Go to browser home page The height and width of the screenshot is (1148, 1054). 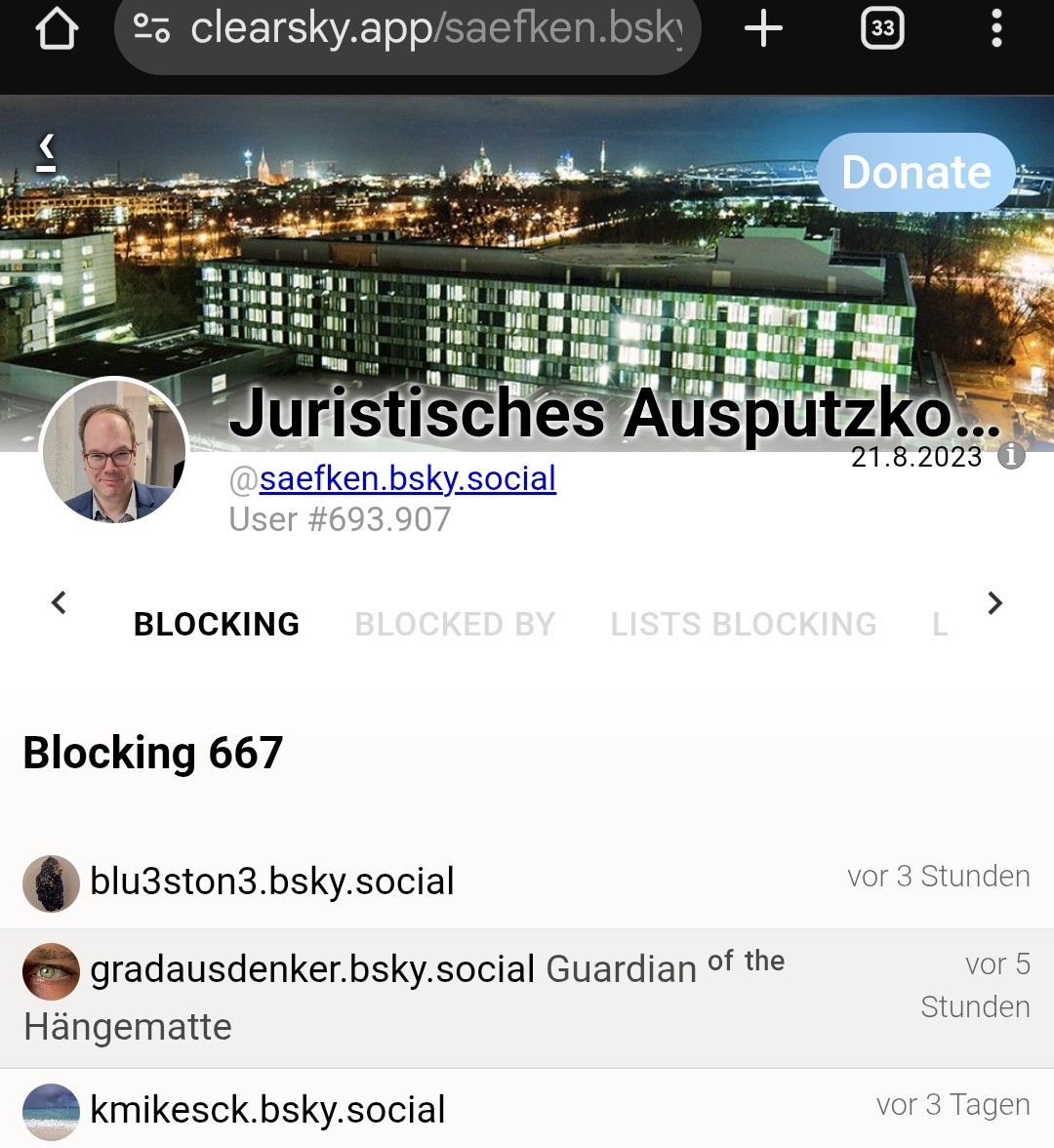click(57, 29)
